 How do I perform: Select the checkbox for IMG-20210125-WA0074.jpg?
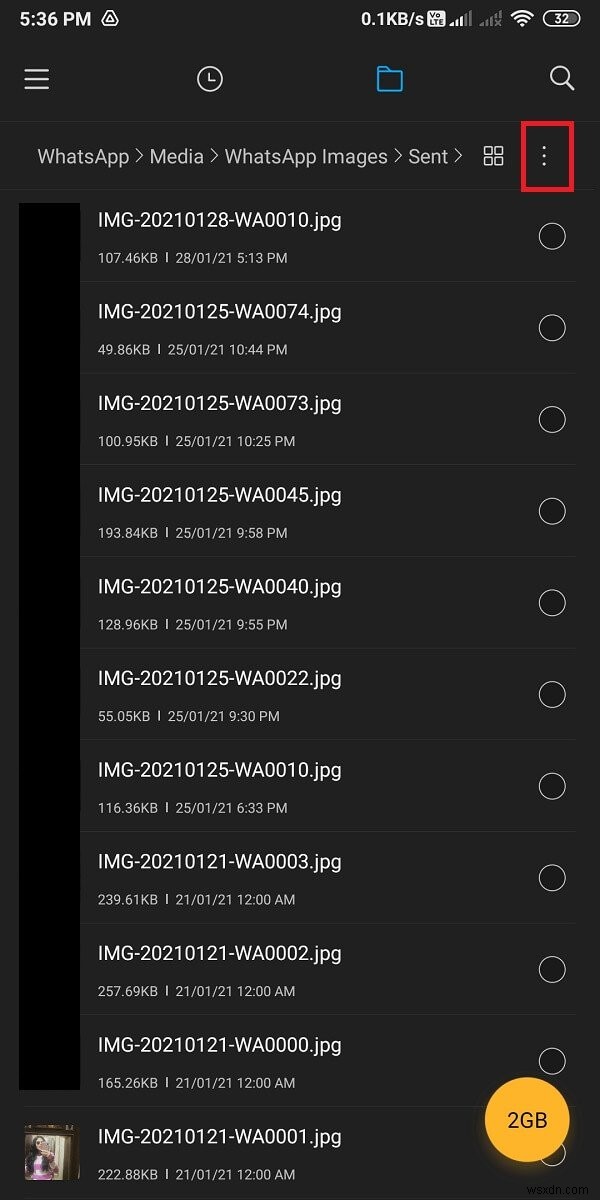click(x=552, y=328)
